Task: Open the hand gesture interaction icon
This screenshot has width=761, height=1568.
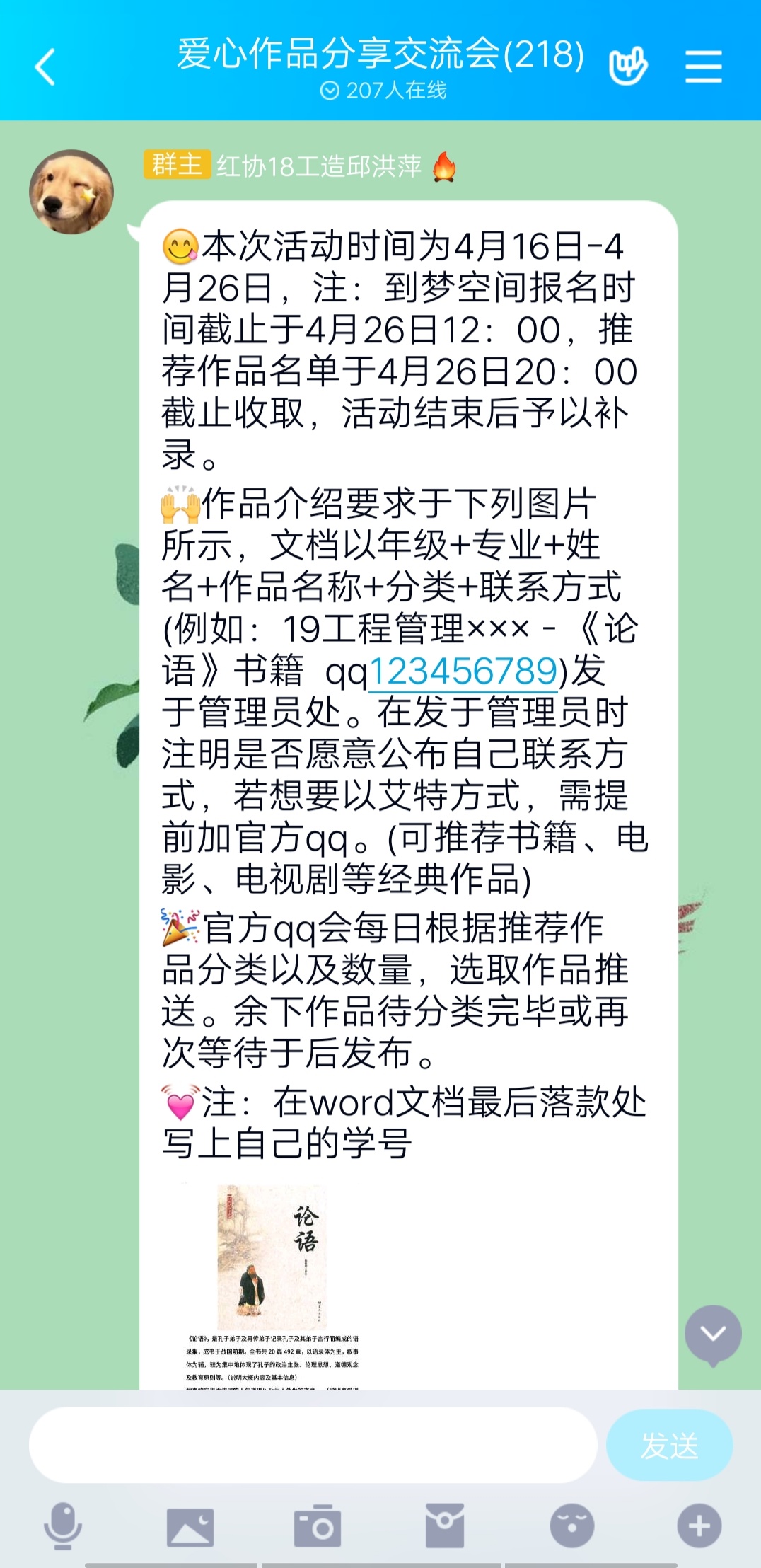Action: tap(628, 67)
